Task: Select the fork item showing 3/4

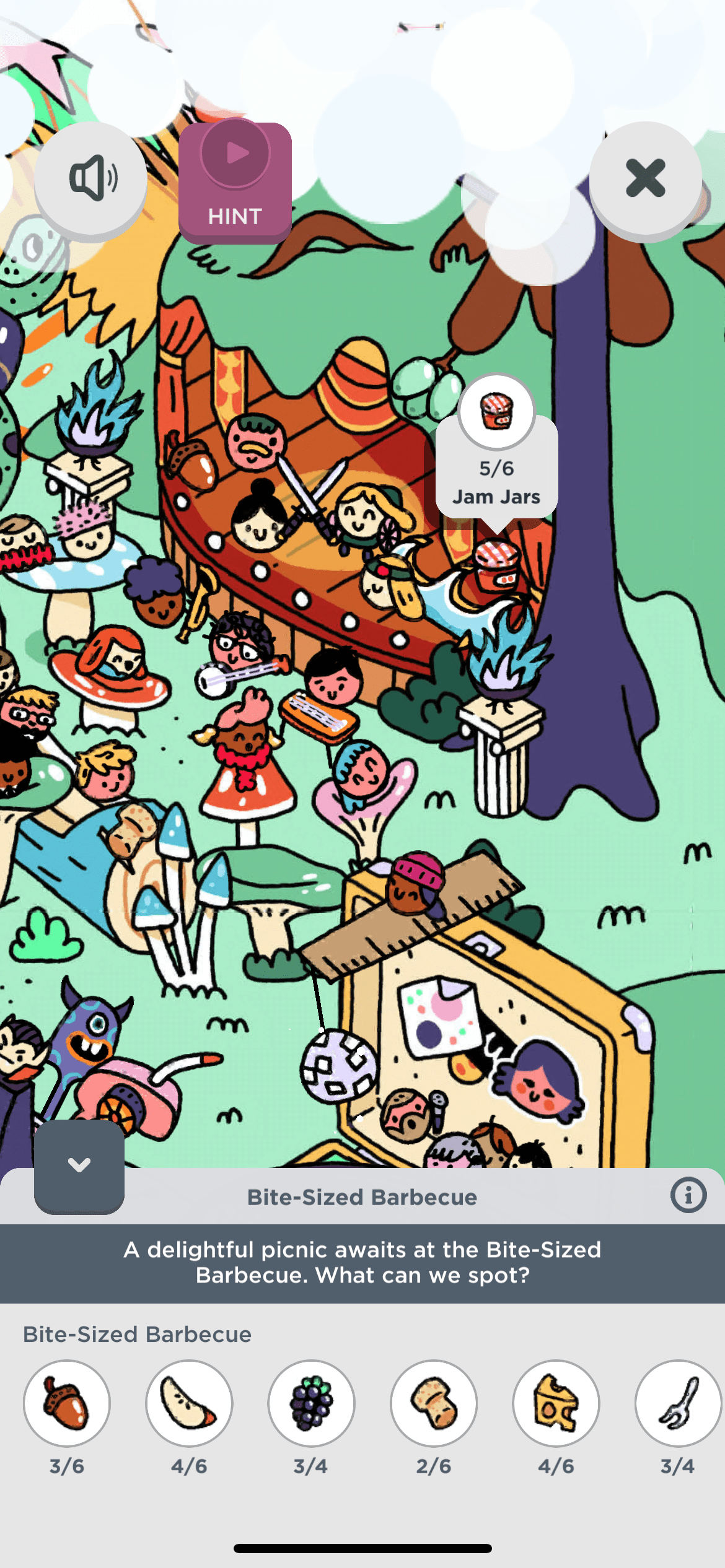Action: click(677, 1403)
